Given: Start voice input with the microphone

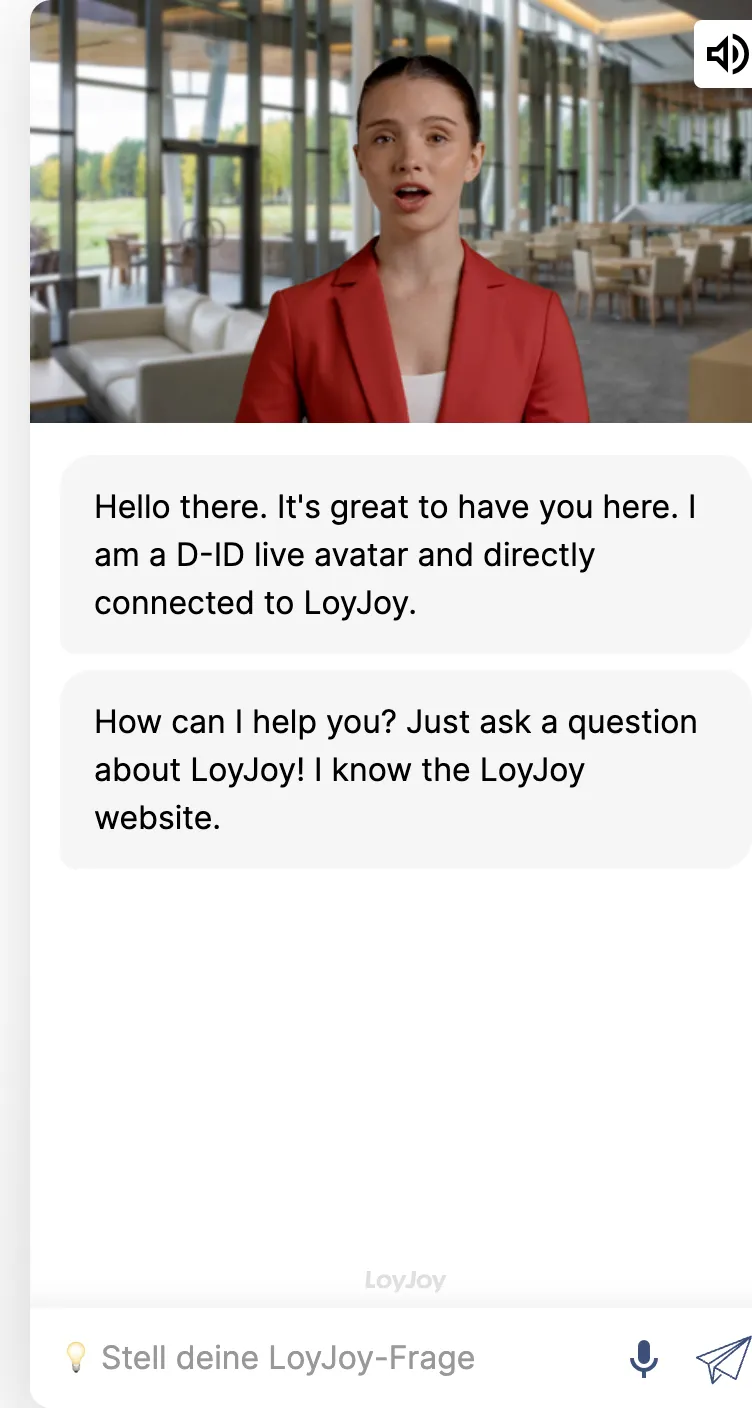Looking at the screenshot, I should point(644,1358).
